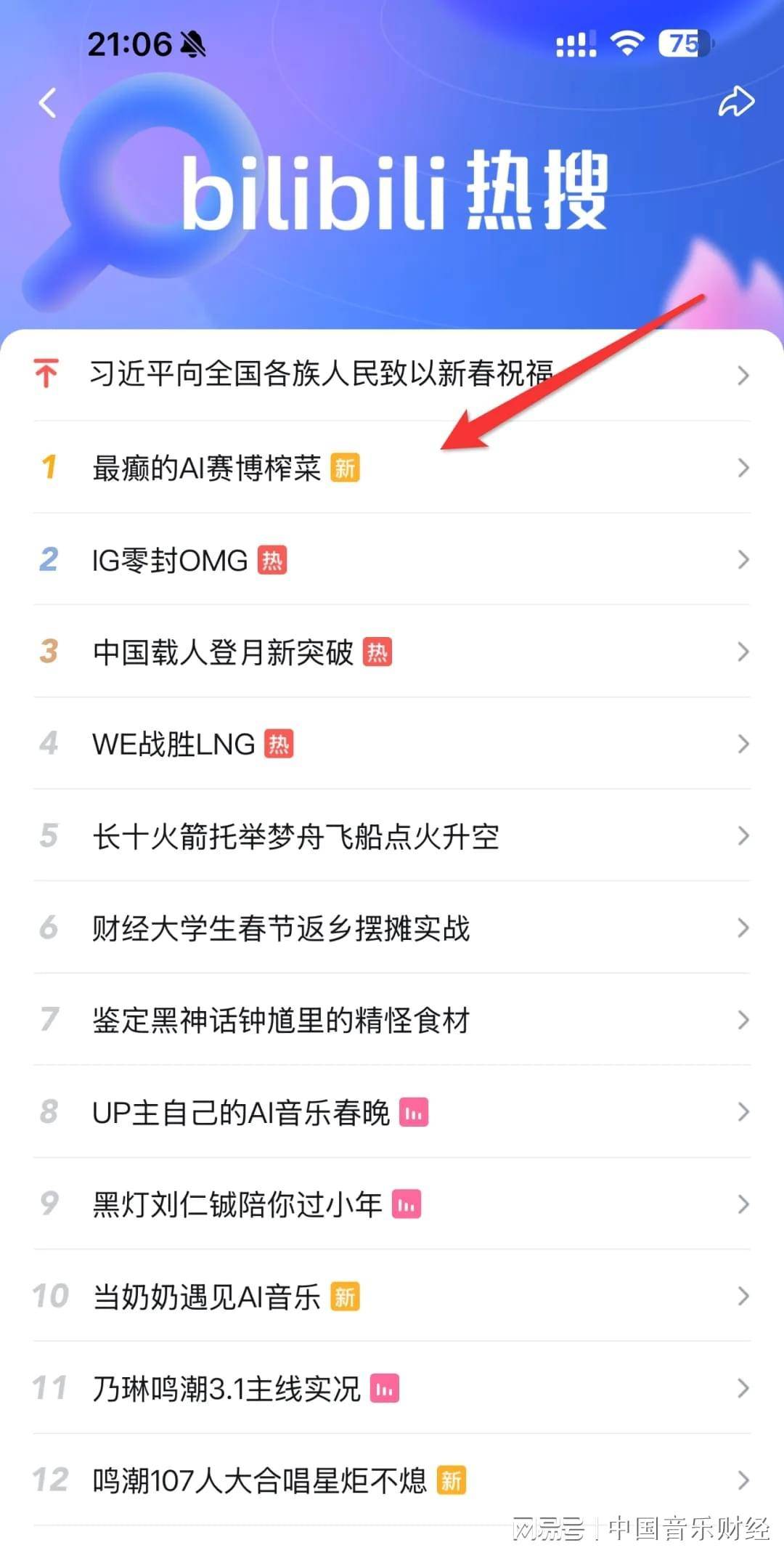
Task: View 中国载人登月新突破
Action: point(223,652)
